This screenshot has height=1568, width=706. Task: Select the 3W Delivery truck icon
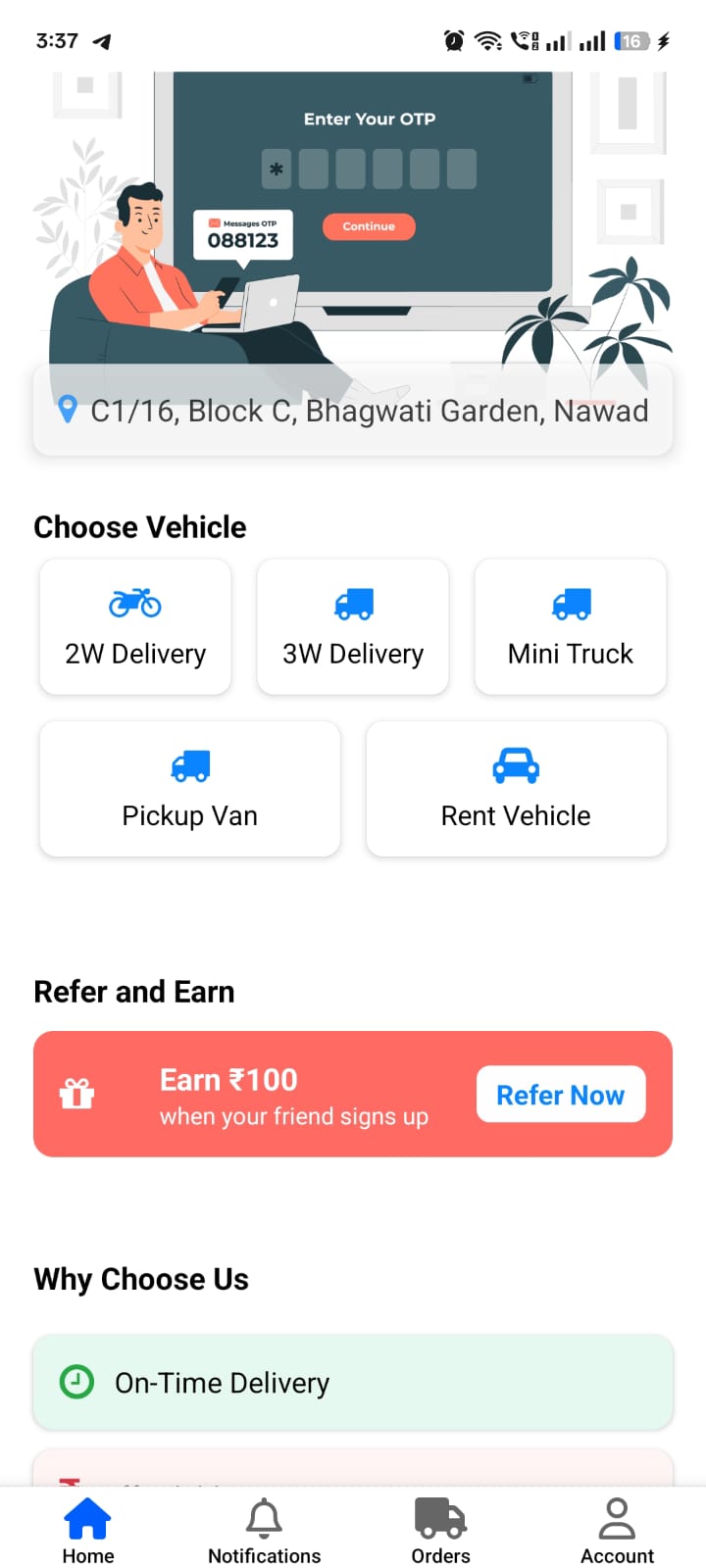(x=352, y=604)
